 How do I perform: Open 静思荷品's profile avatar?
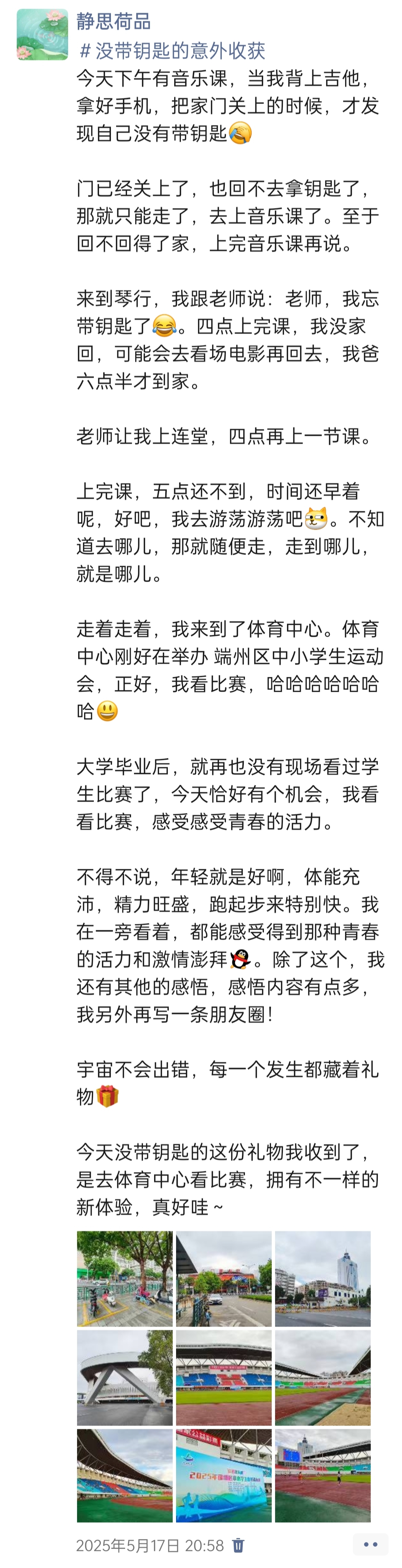pyautogui.click(x=42, y=35)
